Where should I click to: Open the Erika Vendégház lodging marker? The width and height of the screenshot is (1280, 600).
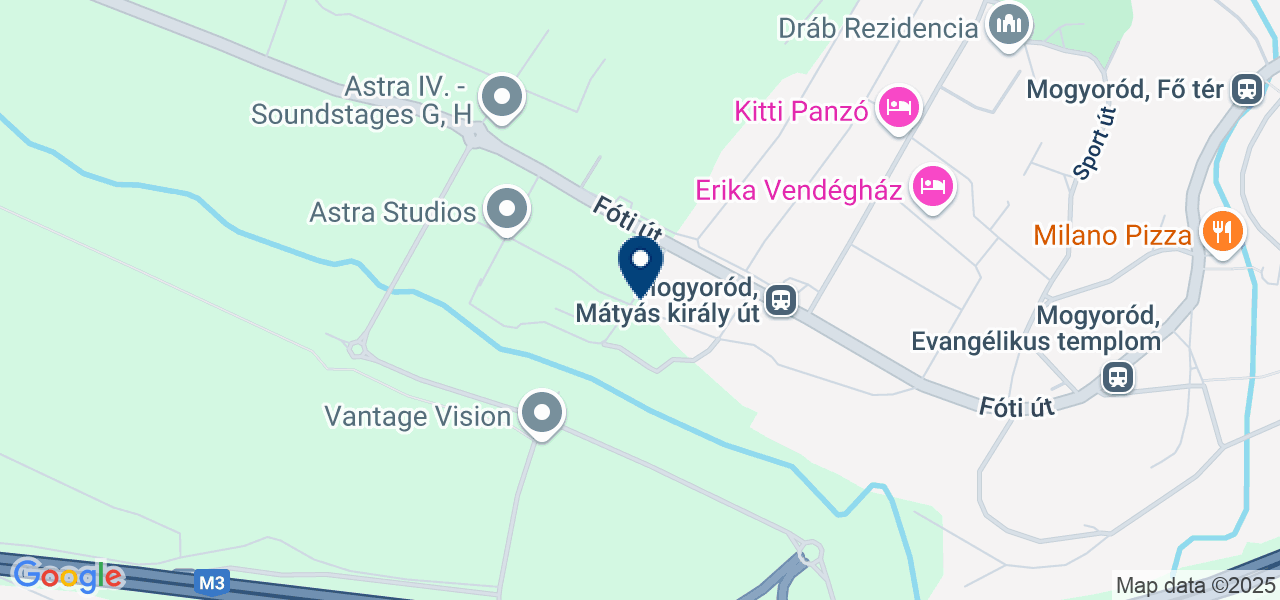pyautogui.click(x=933, y=185)
